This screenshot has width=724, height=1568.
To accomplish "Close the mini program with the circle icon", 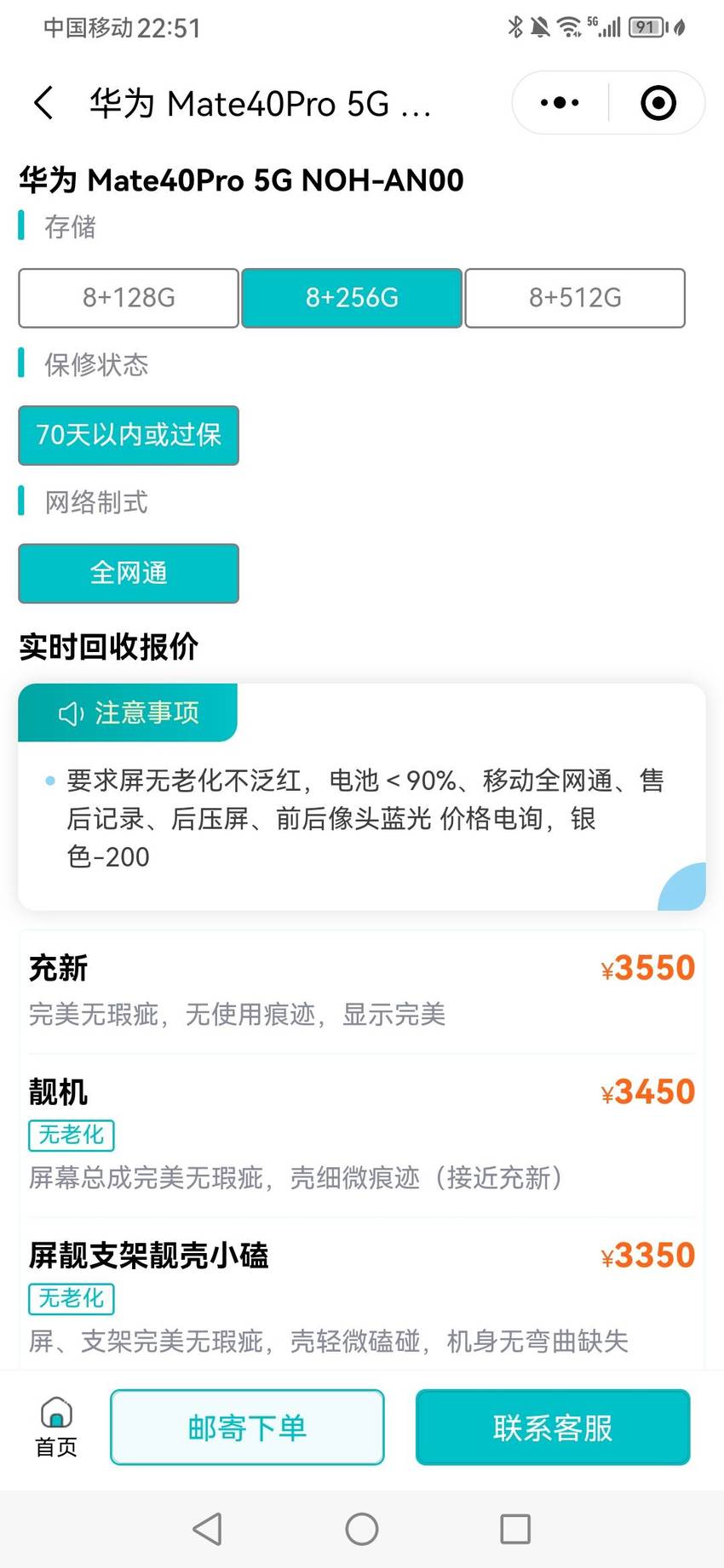I will pos(658,103).
